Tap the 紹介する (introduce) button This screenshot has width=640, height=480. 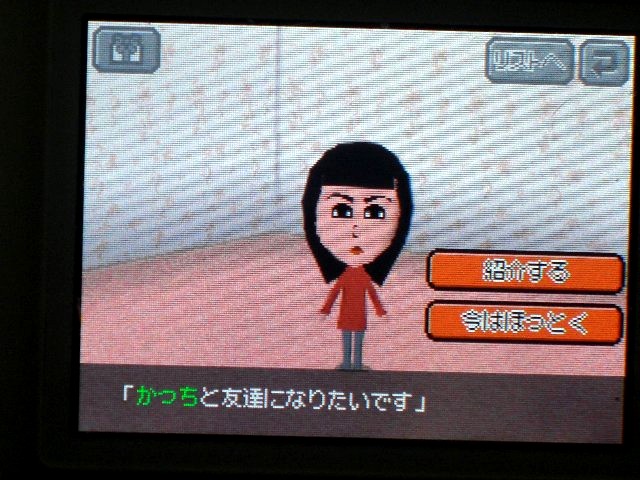pos(525,271)
